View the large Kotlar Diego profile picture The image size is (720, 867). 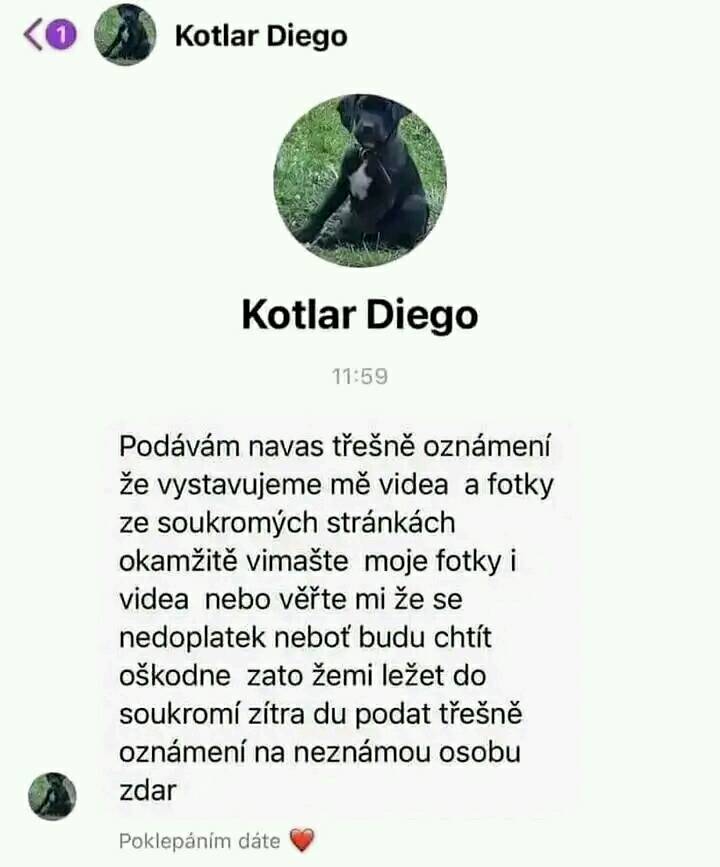[360, 181]
